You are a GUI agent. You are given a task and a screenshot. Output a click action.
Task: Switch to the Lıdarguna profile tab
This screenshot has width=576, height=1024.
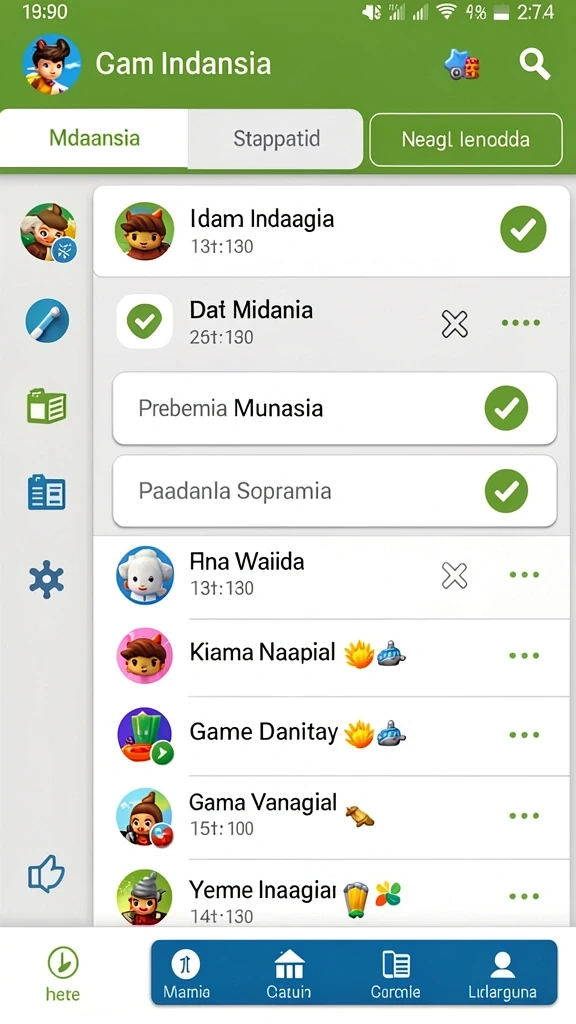point(502,975)
